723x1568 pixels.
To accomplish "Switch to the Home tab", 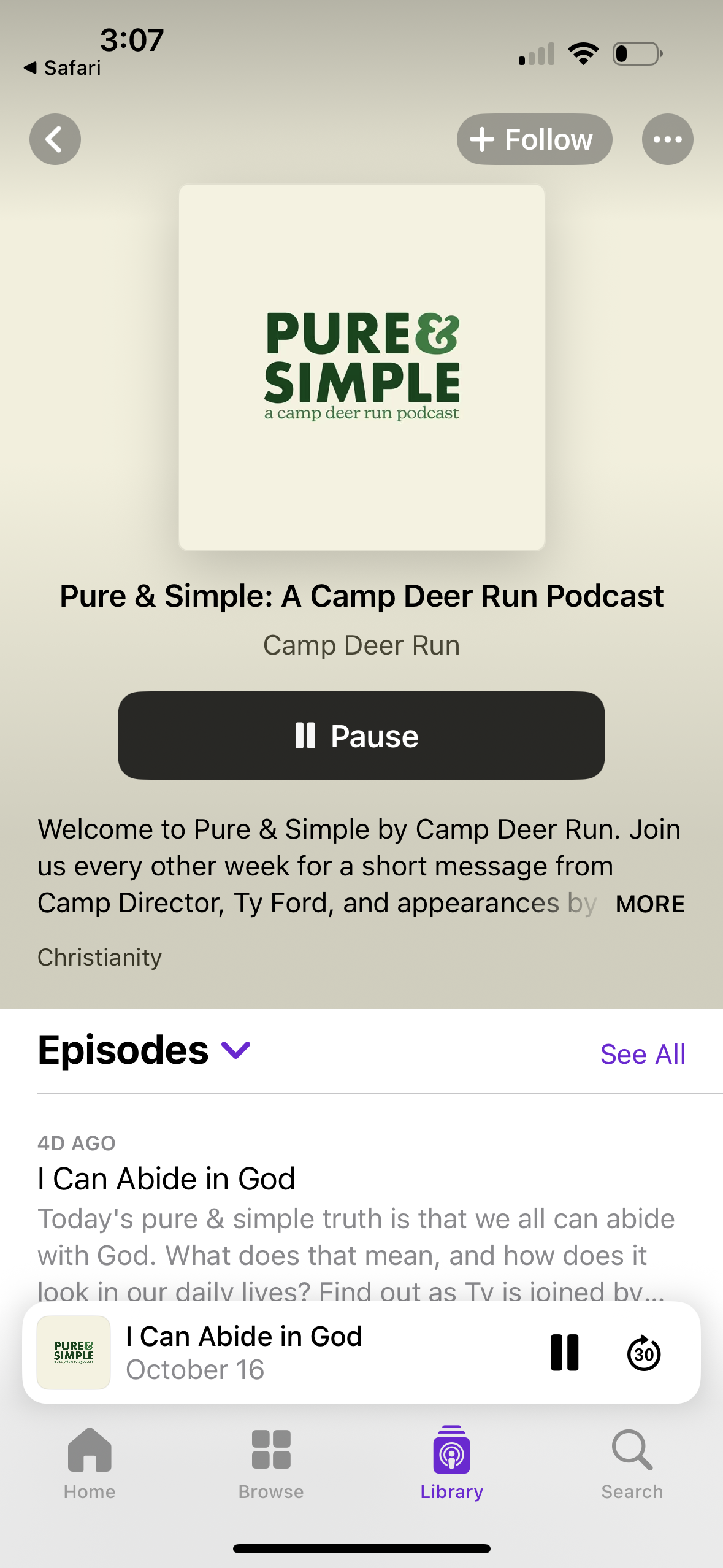I will tap(90, 1462).
